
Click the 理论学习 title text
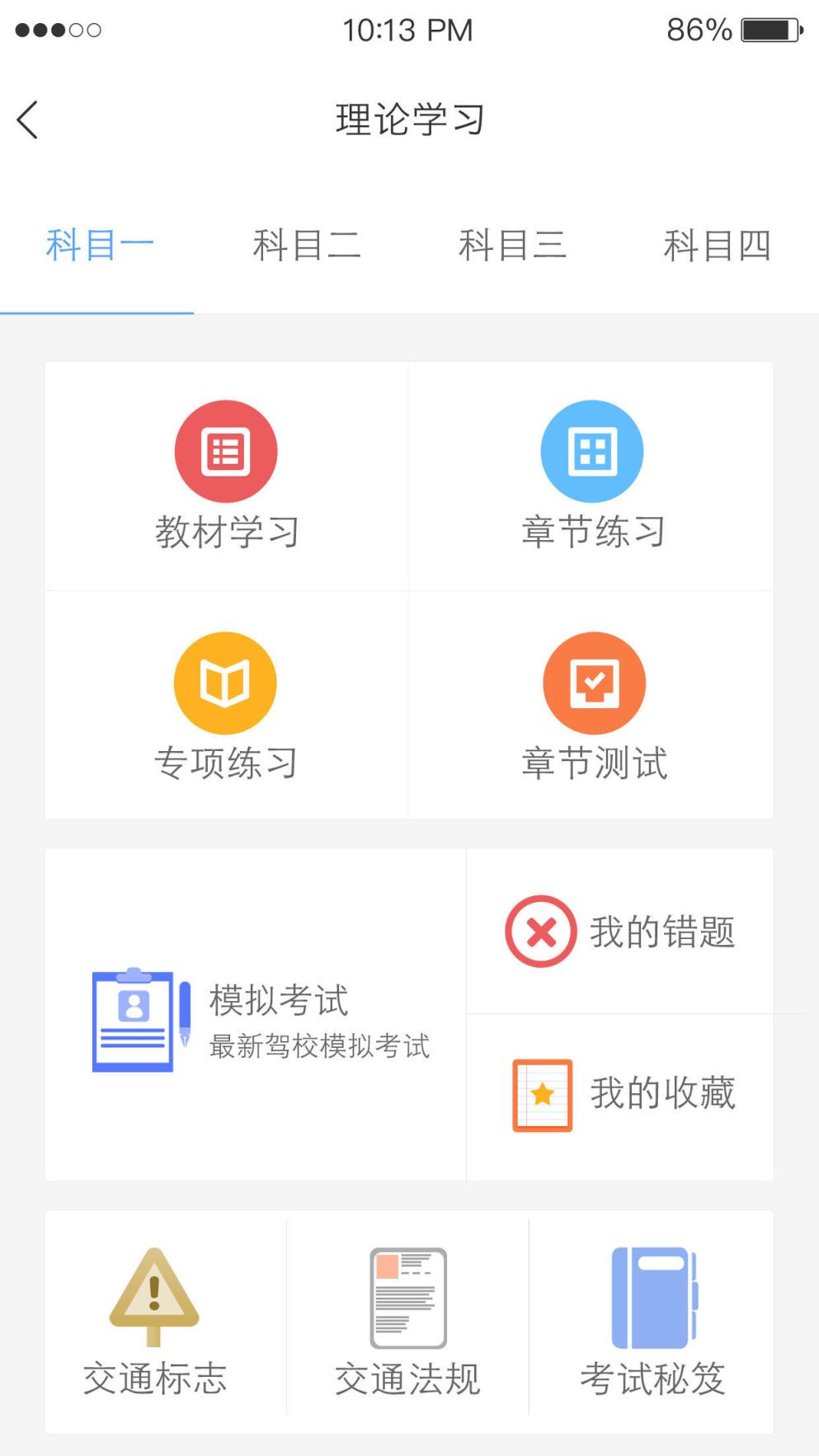409,119
